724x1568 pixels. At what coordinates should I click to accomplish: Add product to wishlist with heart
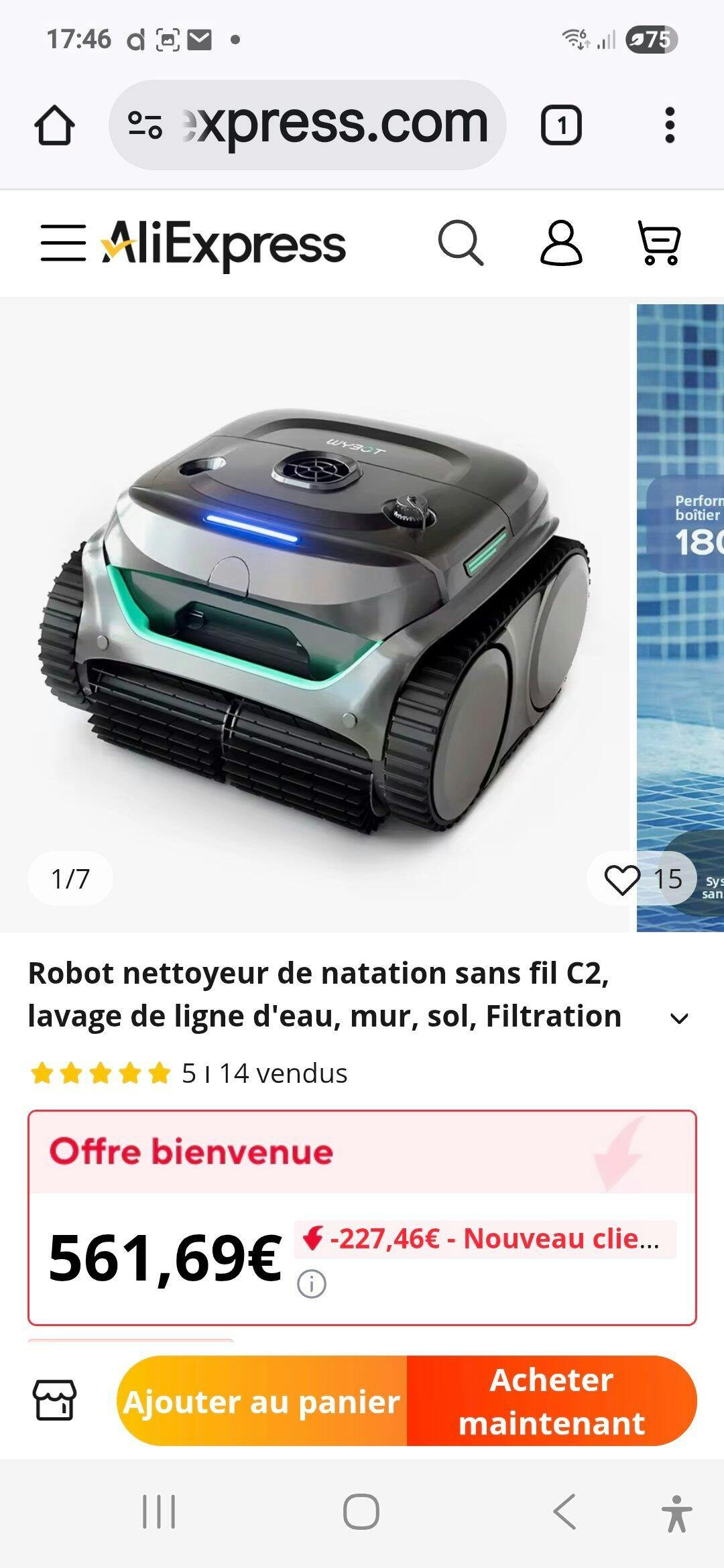[623, 879]
